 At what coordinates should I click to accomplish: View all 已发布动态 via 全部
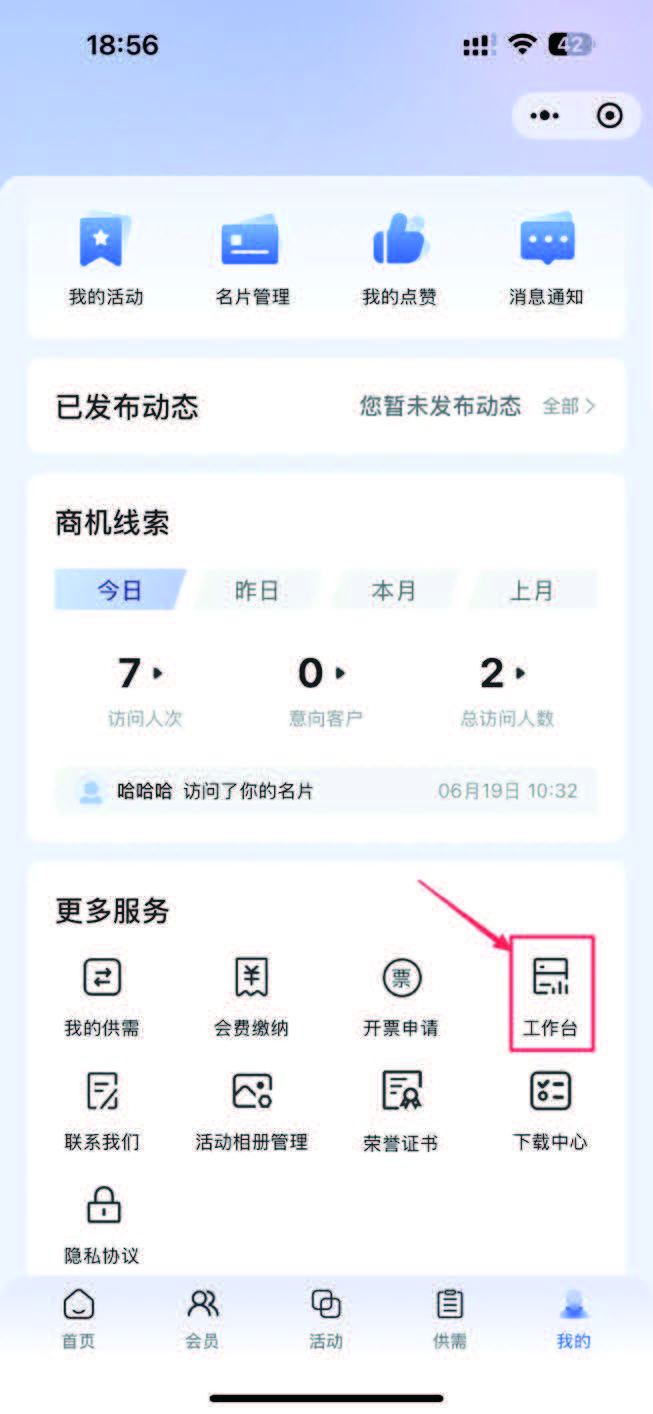pyautogui.click(x=569, y=406)
